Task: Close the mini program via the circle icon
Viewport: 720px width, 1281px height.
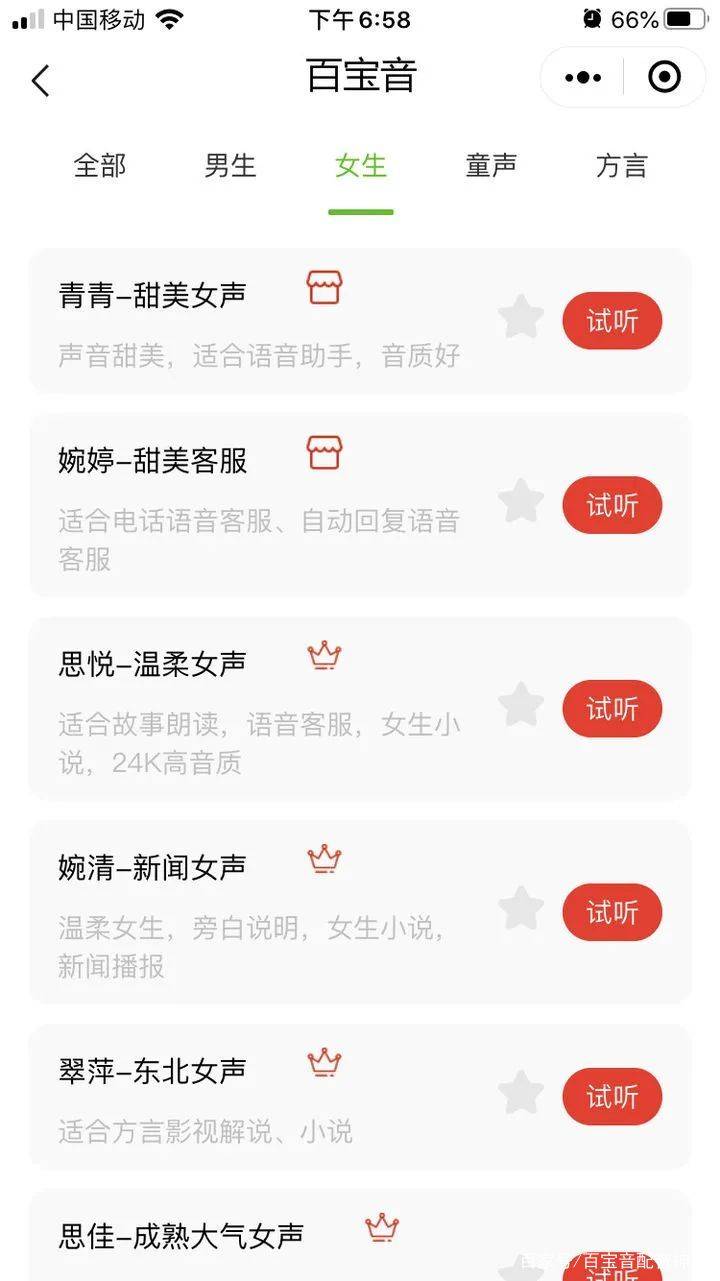Action: (x=664, y=77)
